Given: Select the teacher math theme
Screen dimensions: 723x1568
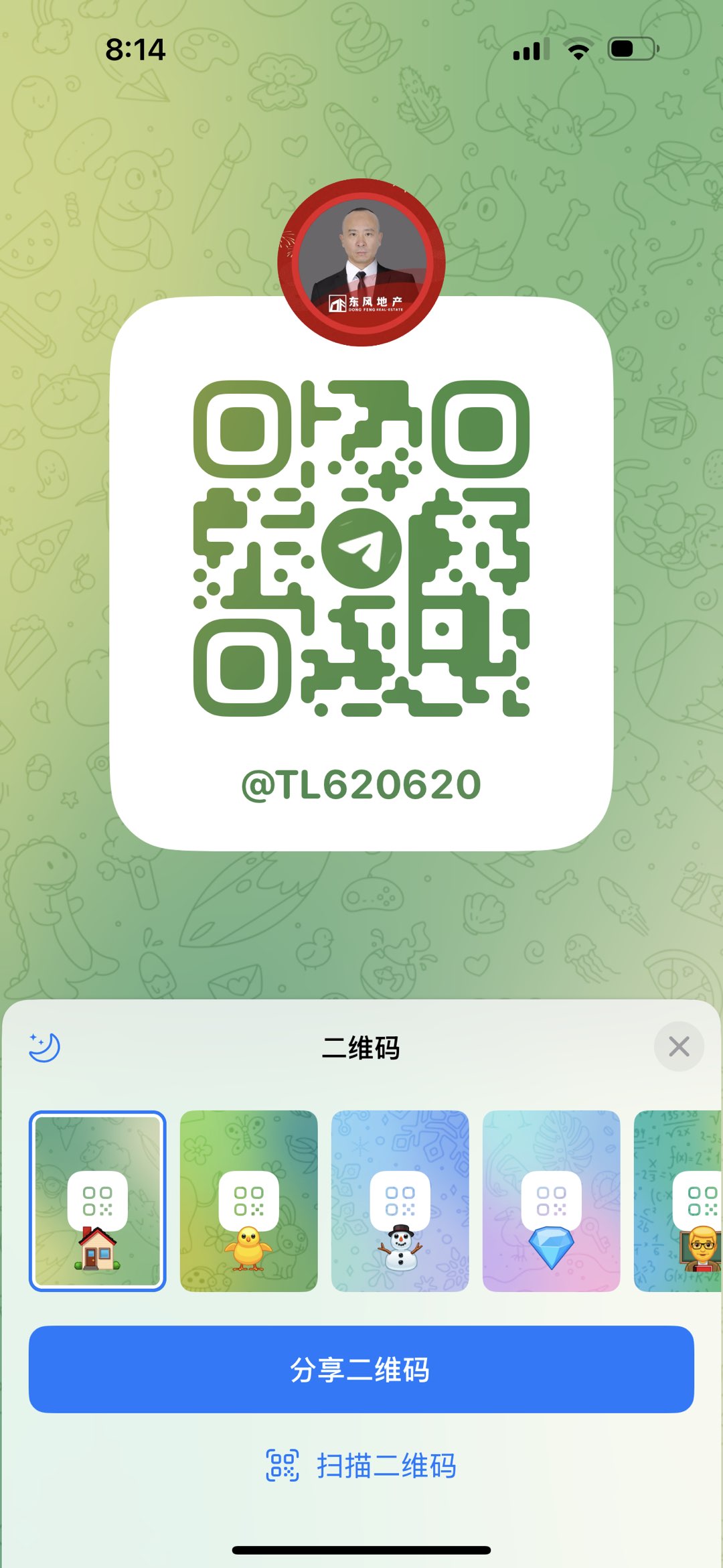Looking at the screenshot, I should click(x=678, y=1201).
